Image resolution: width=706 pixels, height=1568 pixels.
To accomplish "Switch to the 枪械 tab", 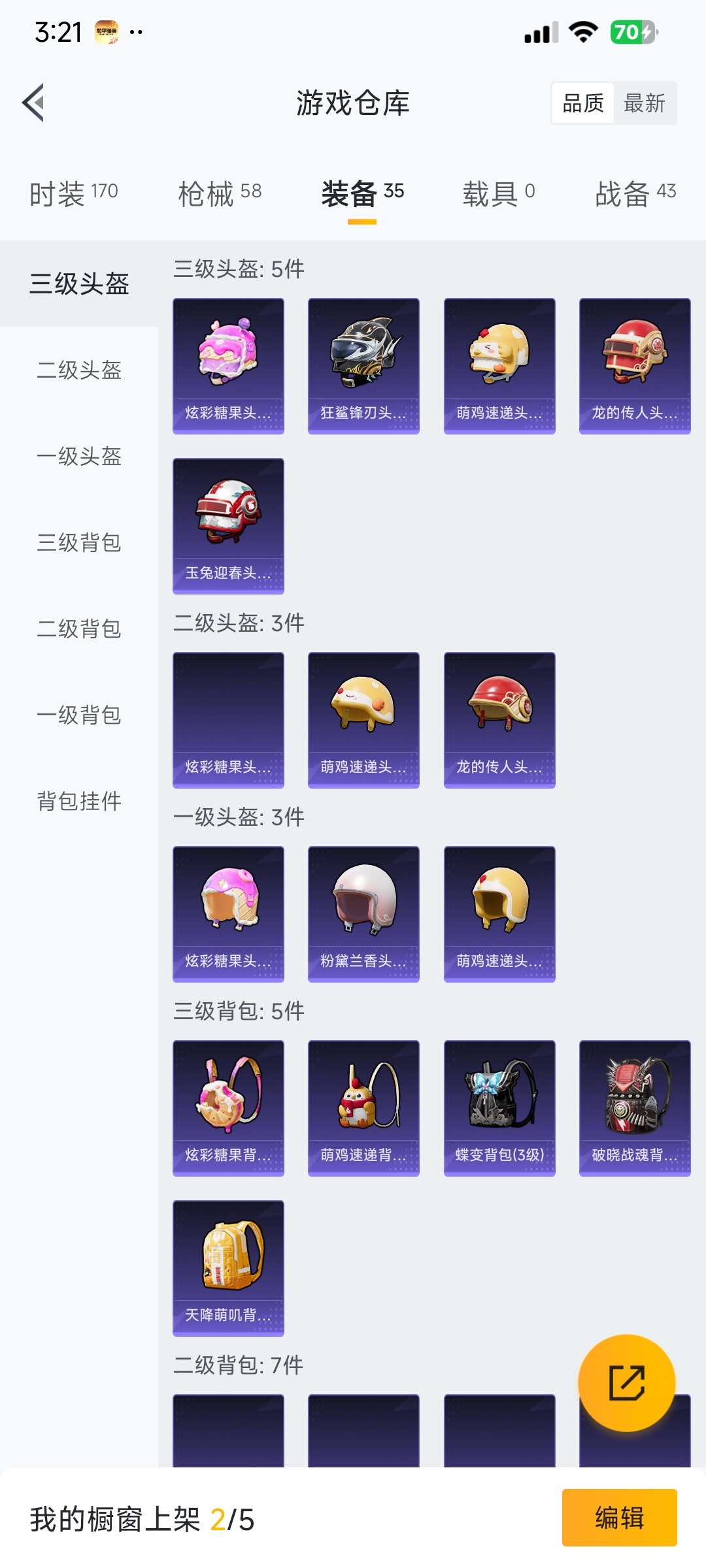I will pos(220,193).
